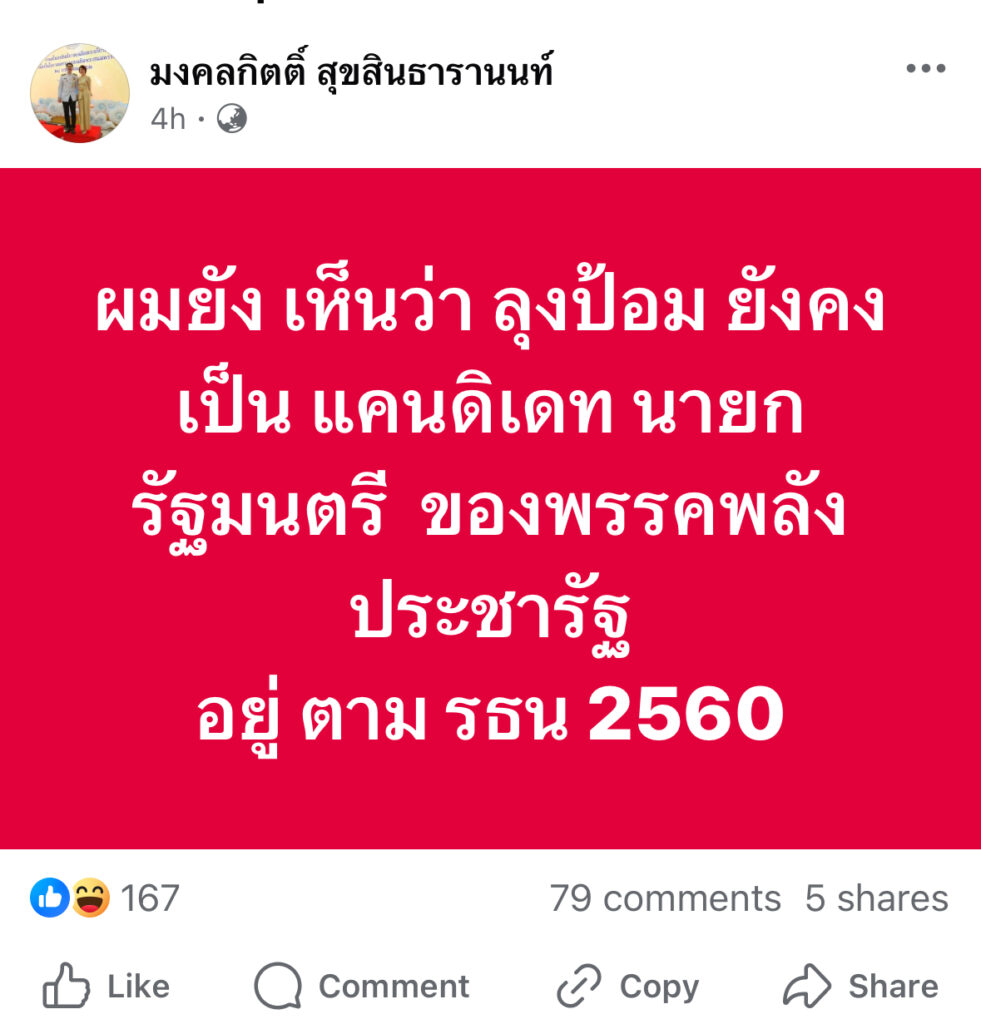Like this post
The image size is (981, 1024).
(106, 987)
